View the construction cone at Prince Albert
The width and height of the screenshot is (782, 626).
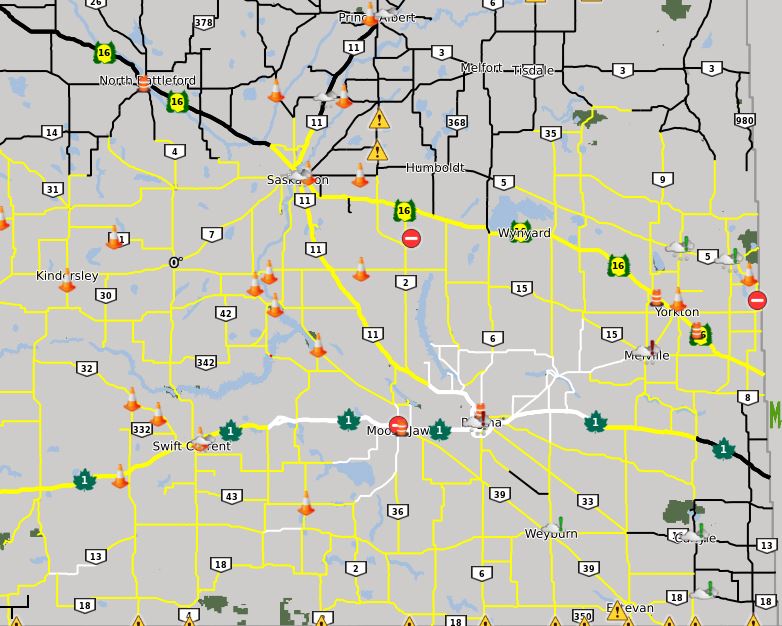(371, 16)
